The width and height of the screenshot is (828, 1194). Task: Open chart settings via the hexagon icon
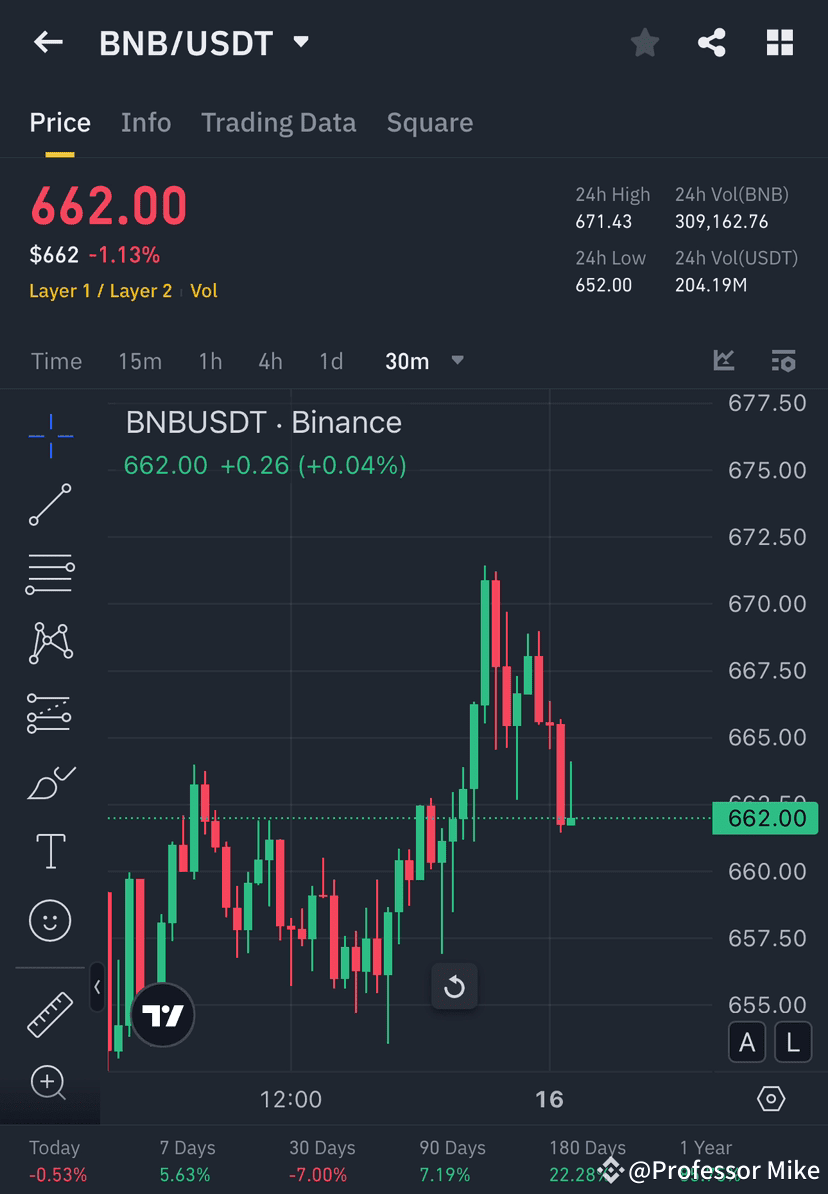point(771,1098)
